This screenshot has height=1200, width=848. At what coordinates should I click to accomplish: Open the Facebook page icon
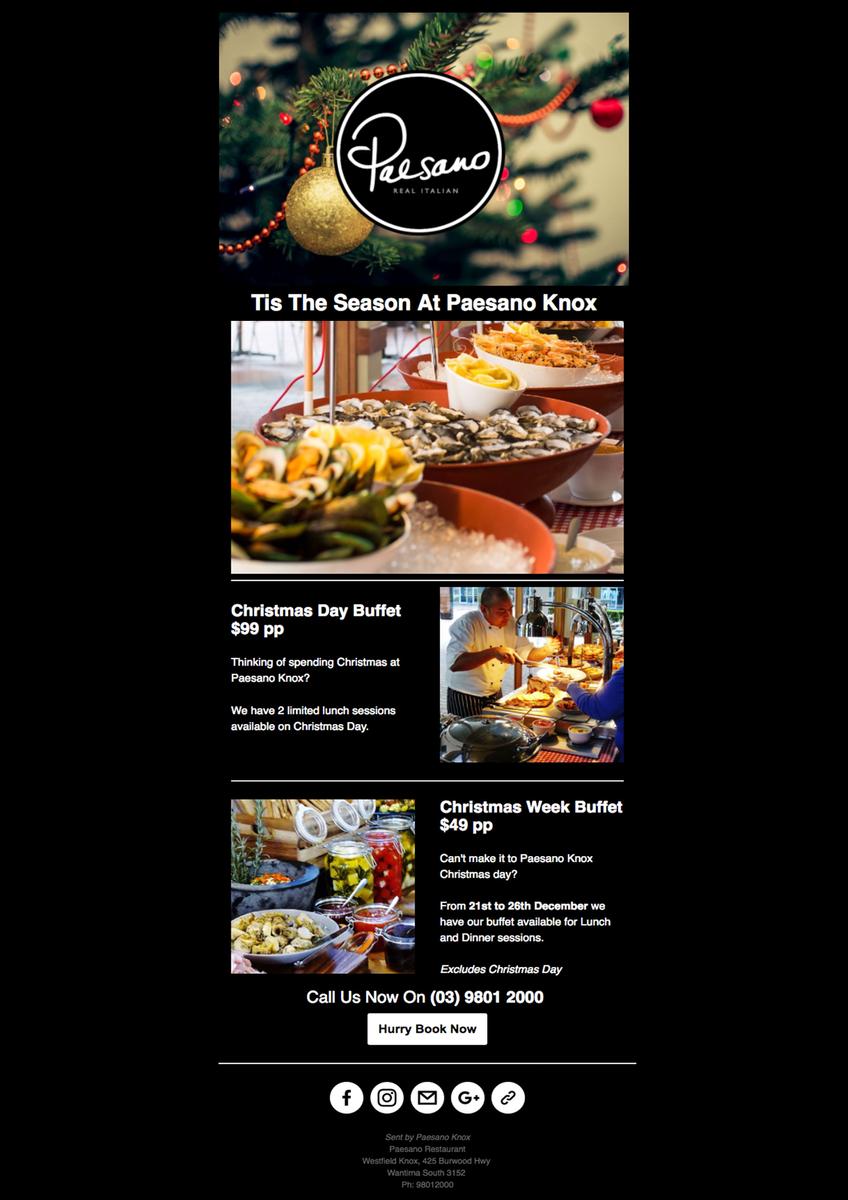[347, 1097]
